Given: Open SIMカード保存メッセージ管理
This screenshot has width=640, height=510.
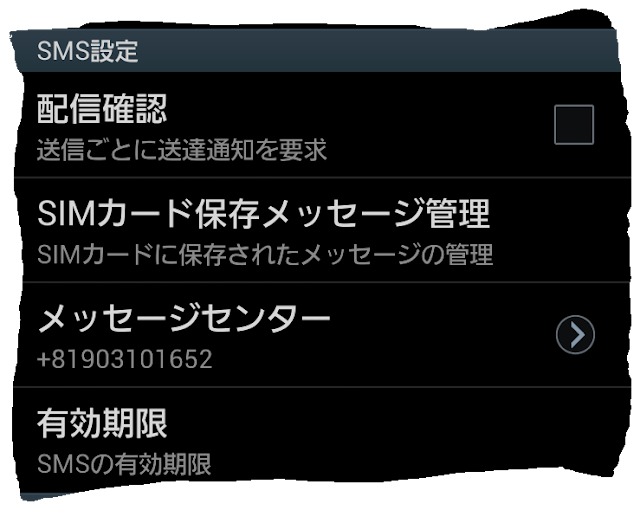Looking at the screenshot, I should pos(265,230).
